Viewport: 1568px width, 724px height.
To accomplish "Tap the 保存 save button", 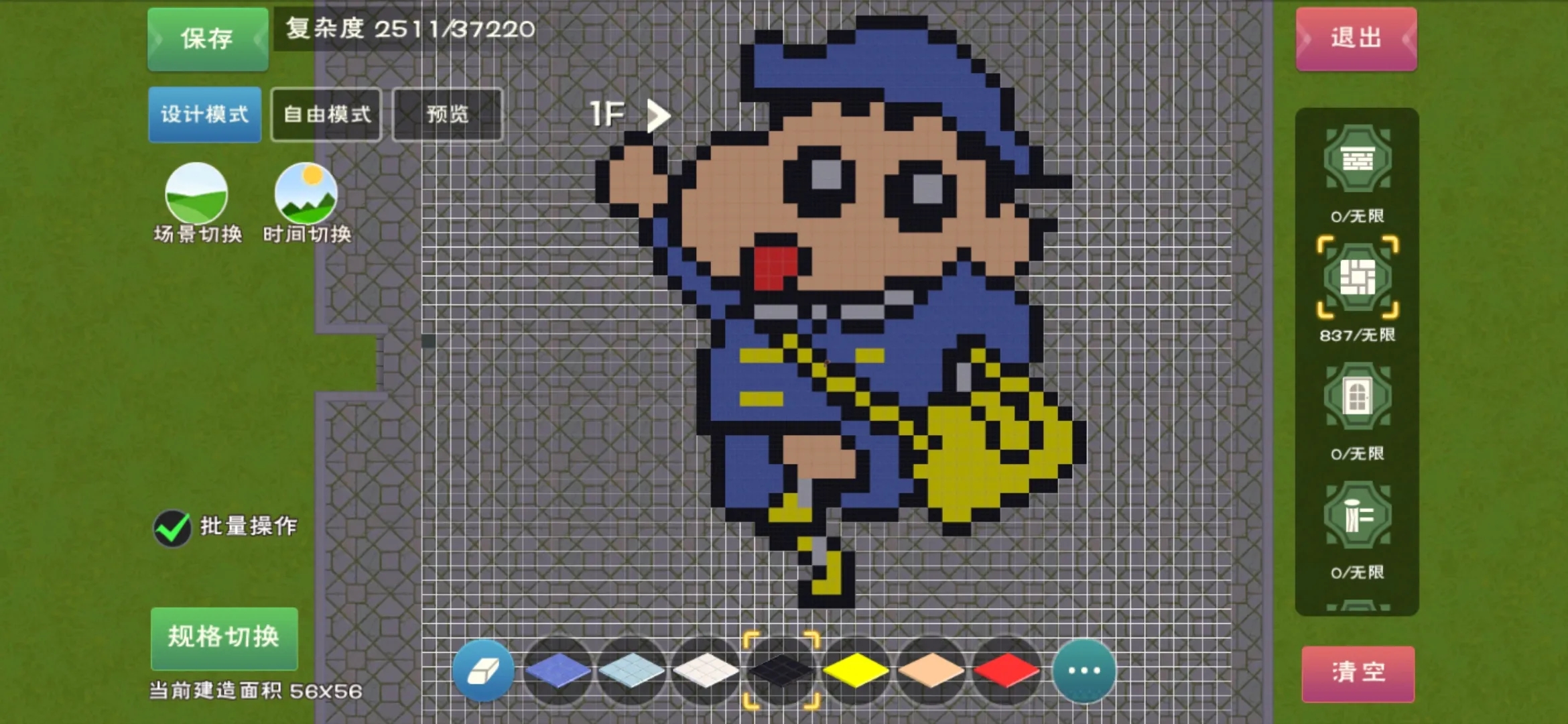I will coord(208,39).
